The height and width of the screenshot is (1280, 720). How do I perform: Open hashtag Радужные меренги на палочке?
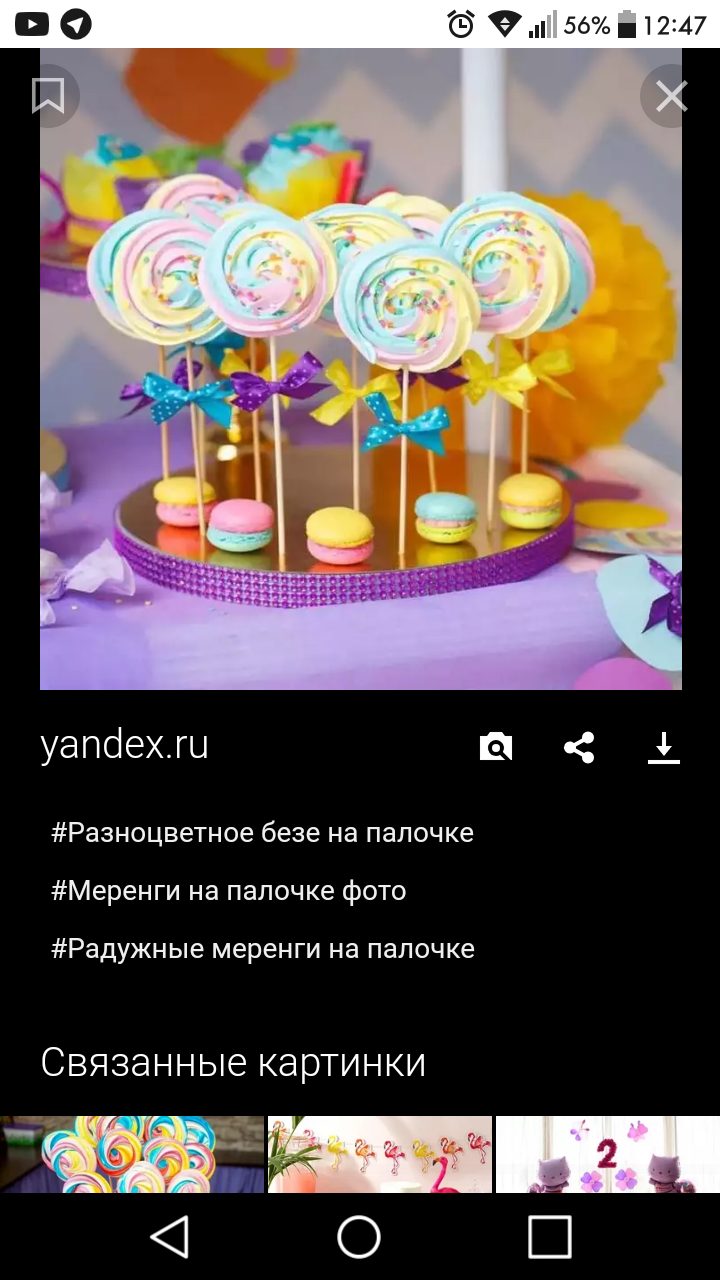(x=263, y=949)
